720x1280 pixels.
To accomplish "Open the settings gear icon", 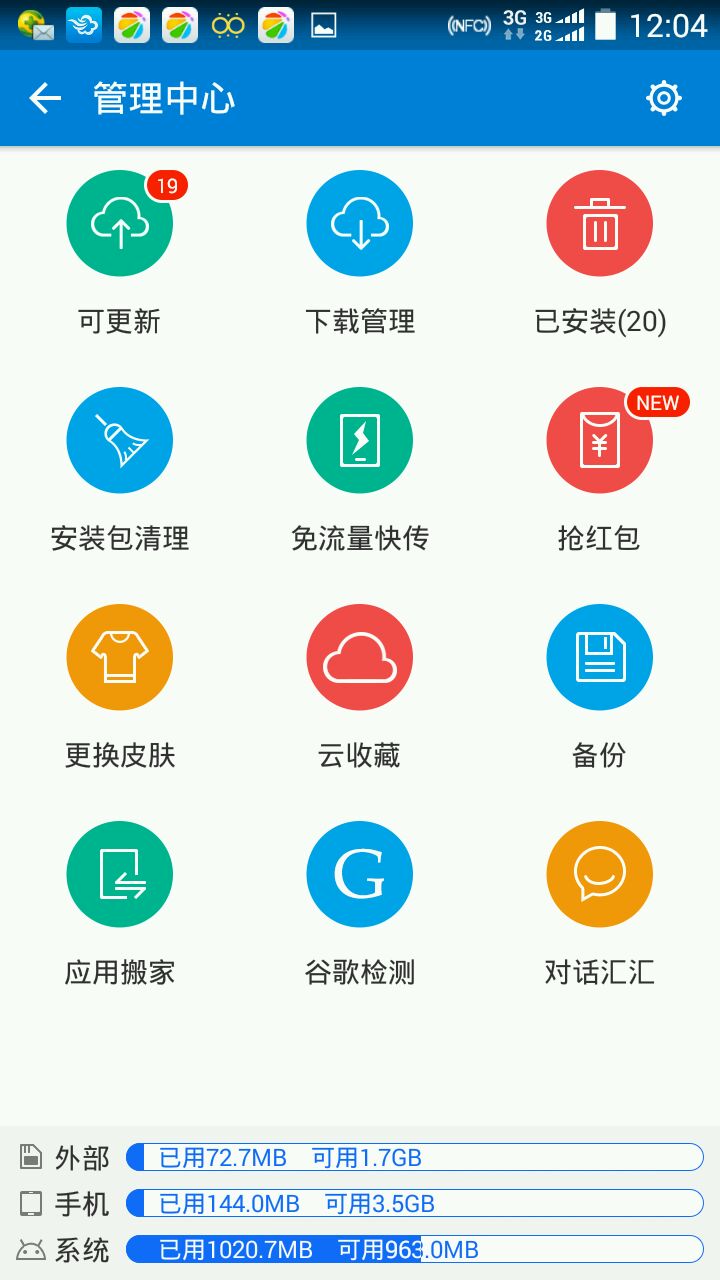I will click(x=663, y=98).
